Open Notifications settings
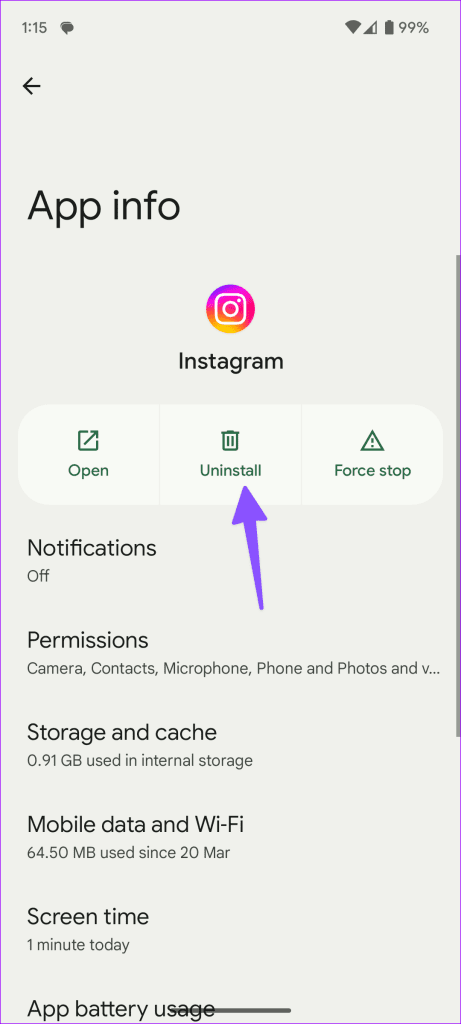This screenshot has height=1024, width=461. click(230, 560)
